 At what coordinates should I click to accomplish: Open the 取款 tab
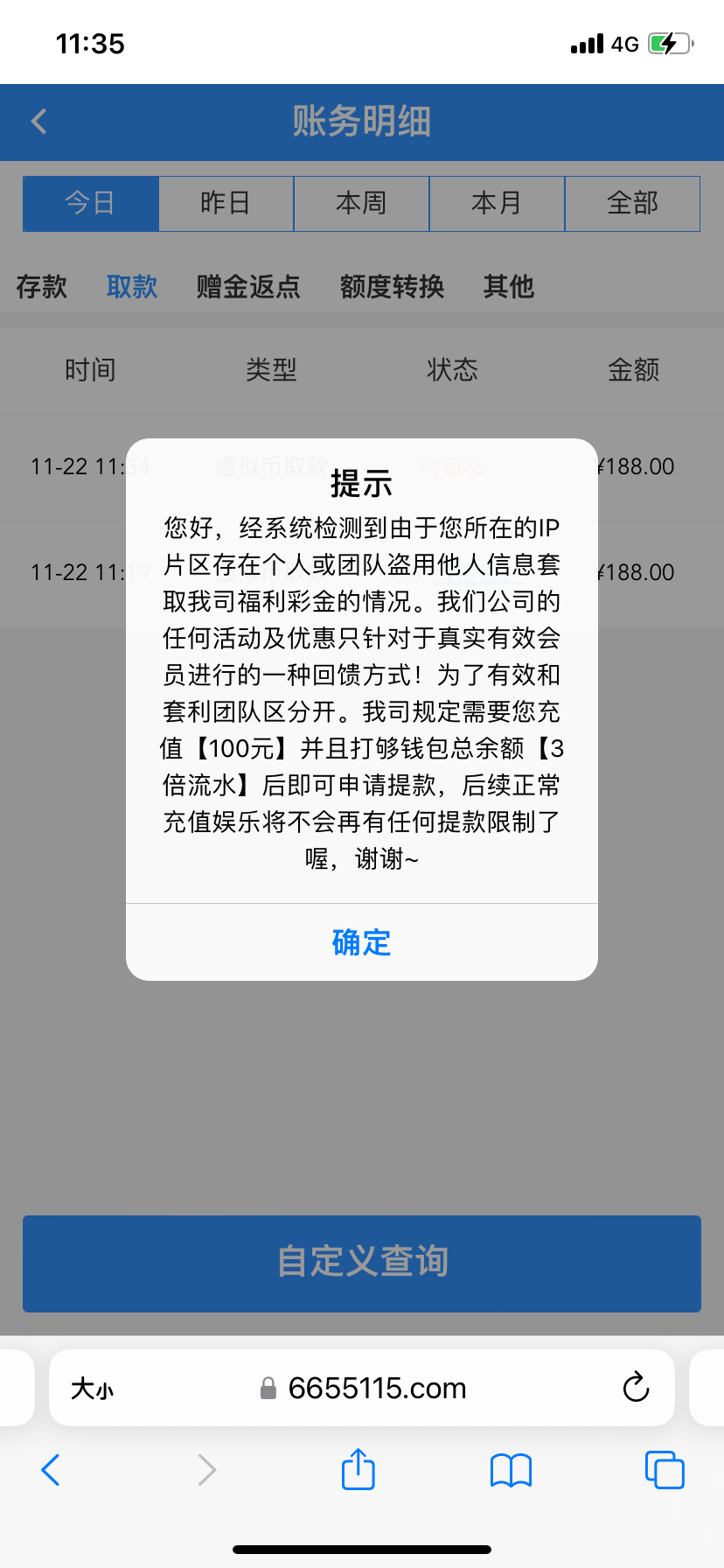132,286
